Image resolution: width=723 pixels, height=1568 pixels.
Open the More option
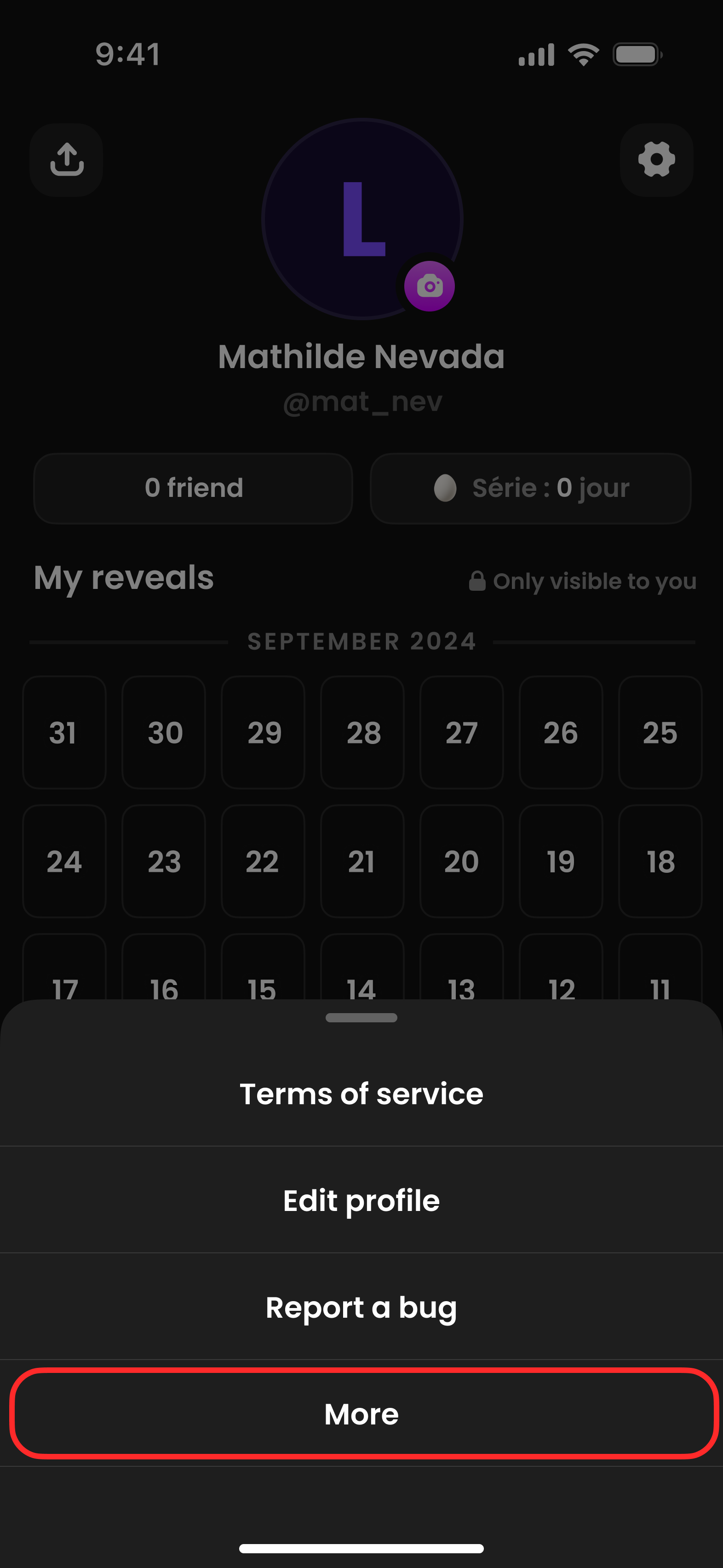click(x=361, y=1413)
